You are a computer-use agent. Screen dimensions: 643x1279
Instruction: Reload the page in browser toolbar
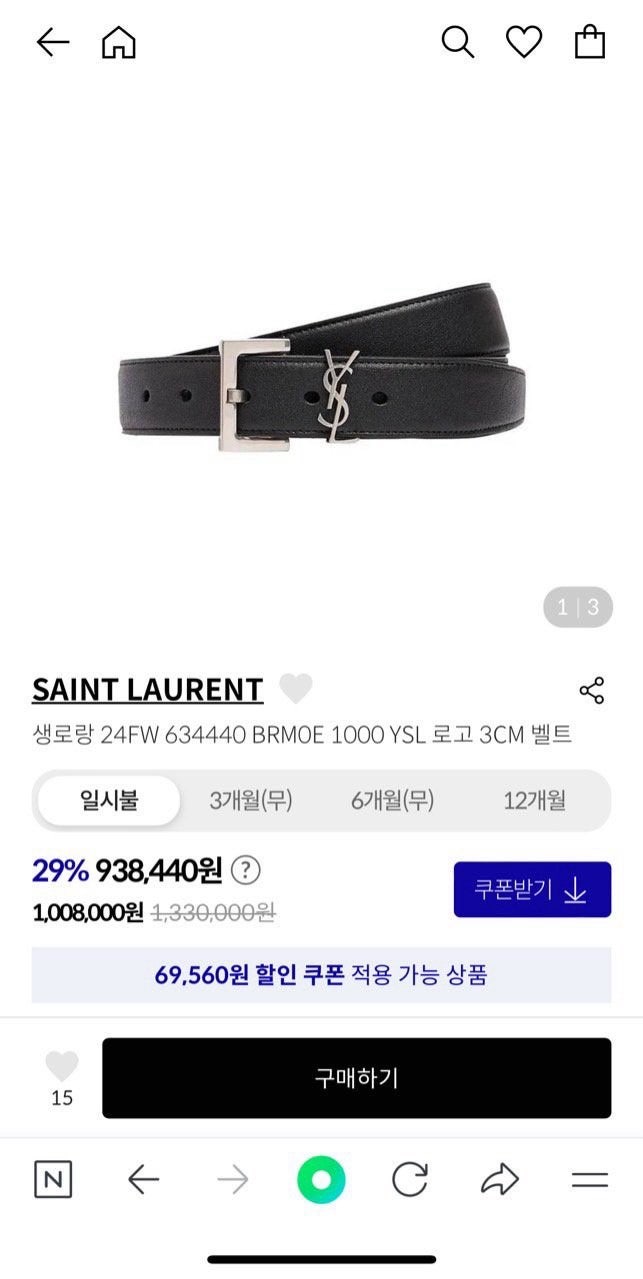coord(409,1180)
